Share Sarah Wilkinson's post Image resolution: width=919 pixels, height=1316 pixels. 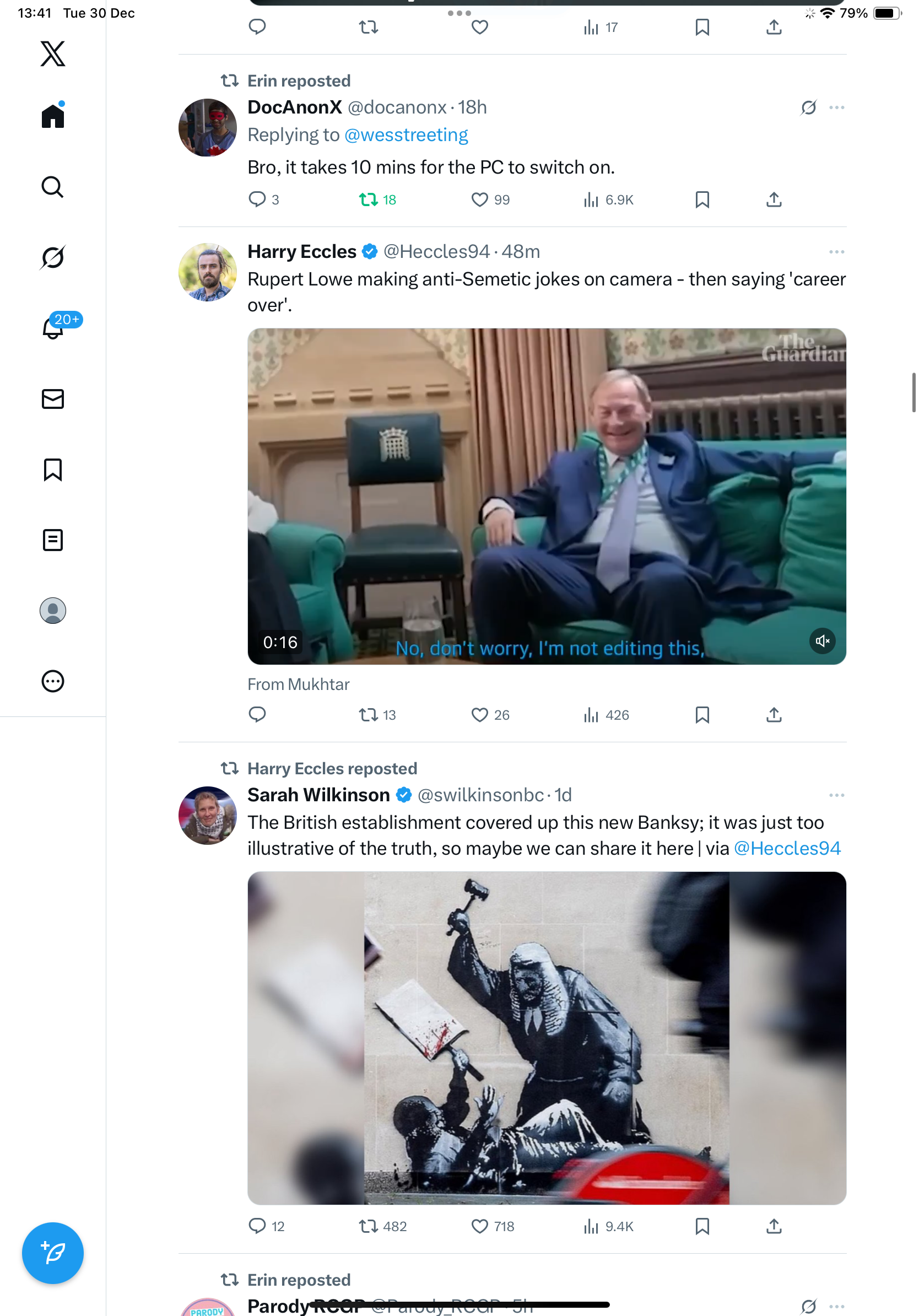click(774, 1226)
